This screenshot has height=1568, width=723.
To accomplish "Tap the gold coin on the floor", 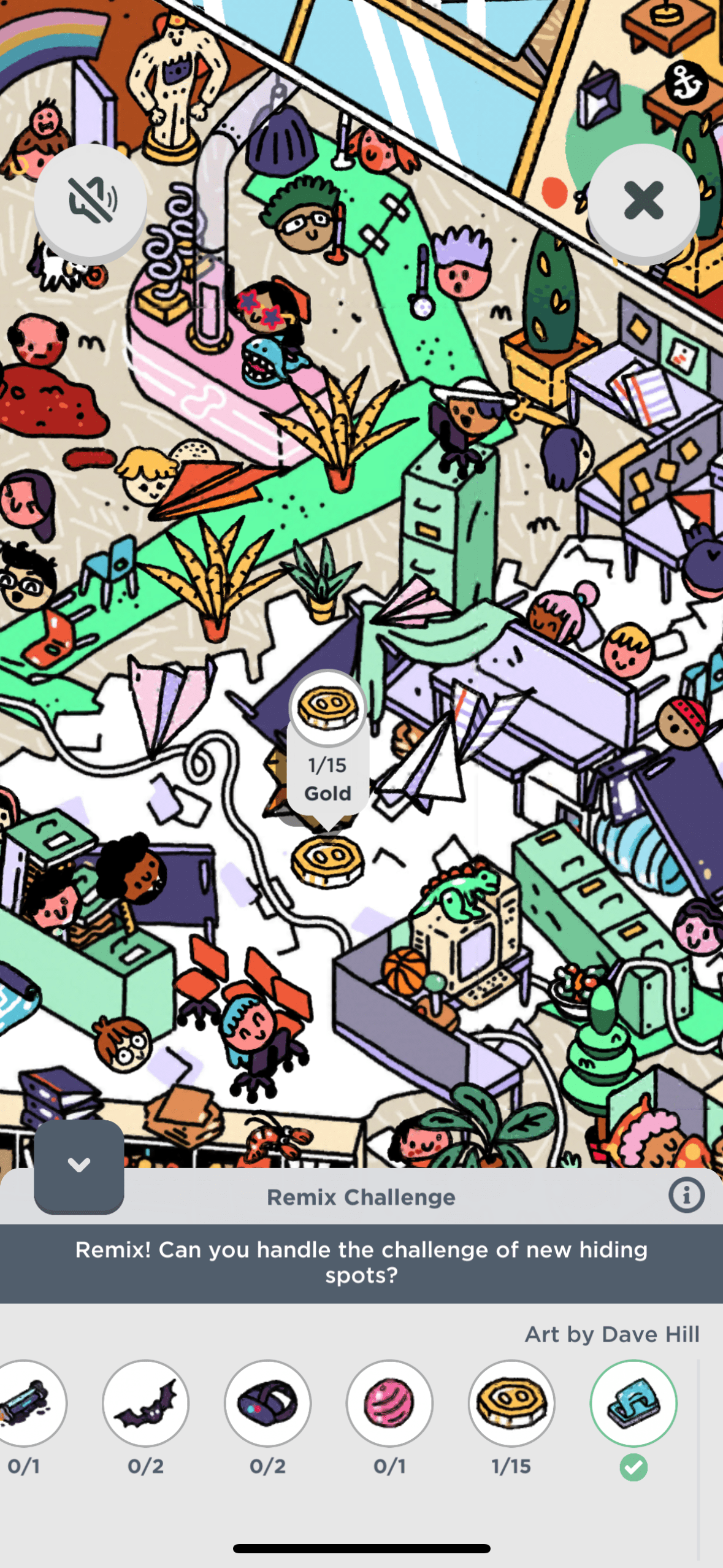I will pyautogui.click(x=327, y=861).
